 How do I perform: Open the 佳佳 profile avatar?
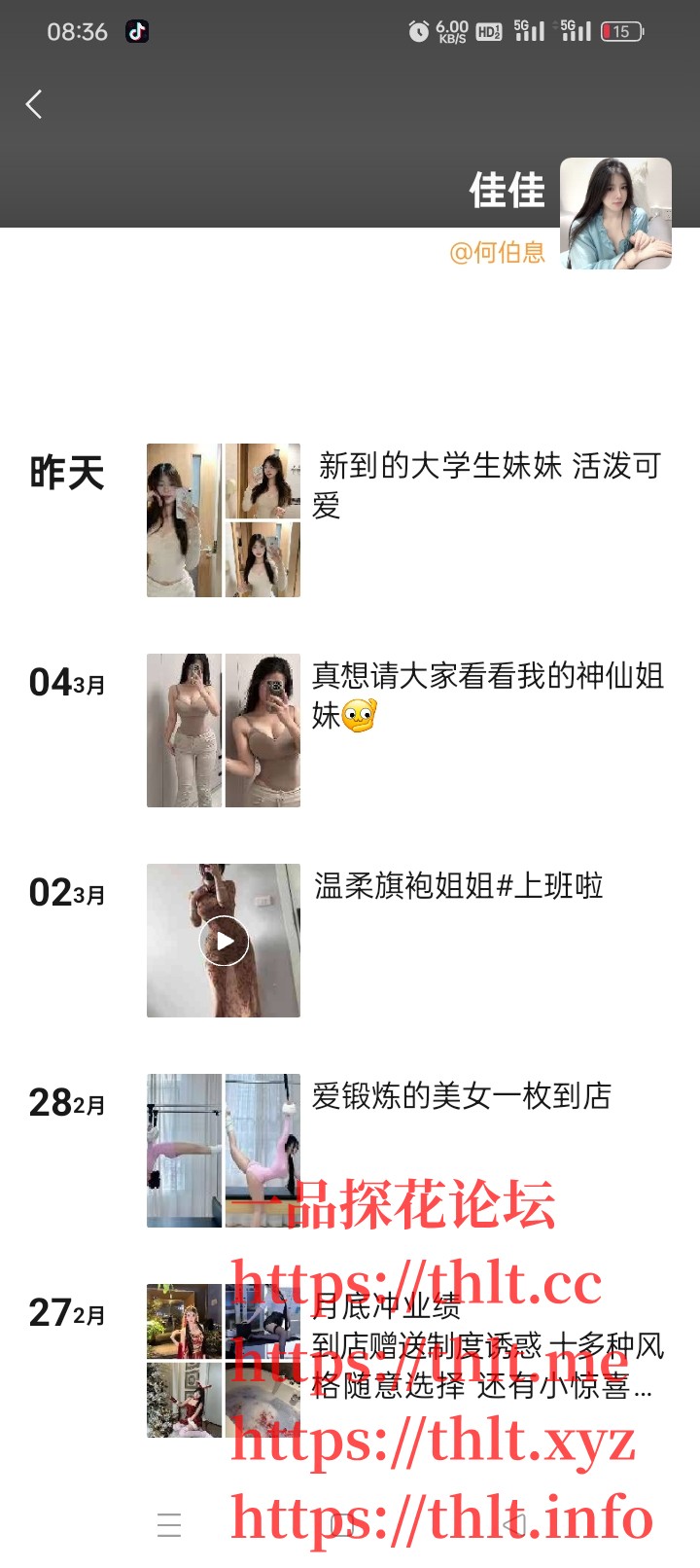(615, 213)
